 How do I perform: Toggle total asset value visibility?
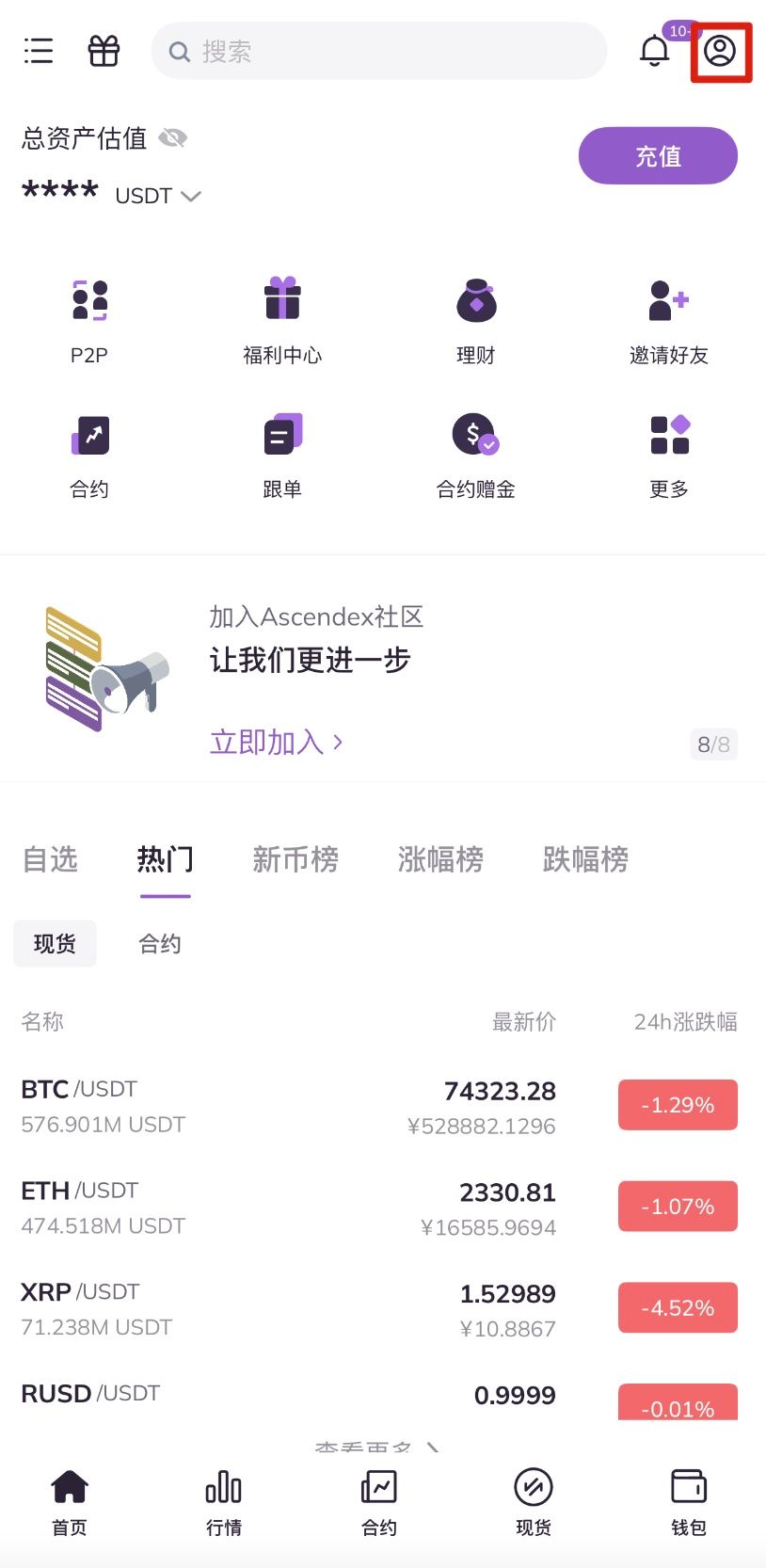coord(172,138)
